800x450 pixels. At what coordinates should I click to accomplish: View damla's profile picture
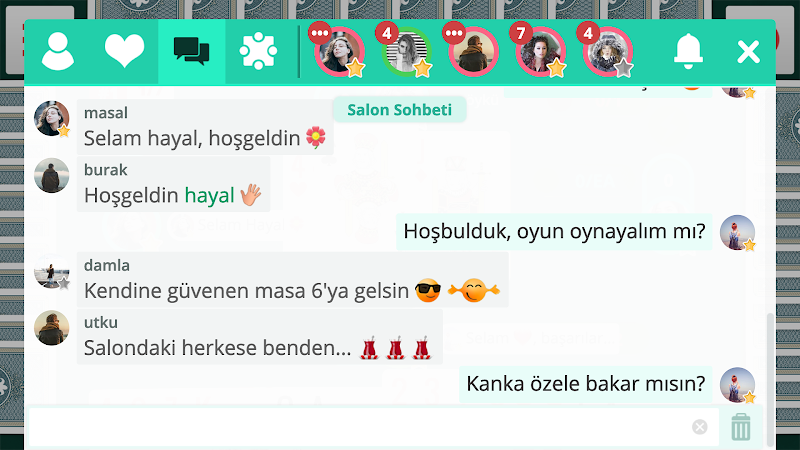pos(51,271)
